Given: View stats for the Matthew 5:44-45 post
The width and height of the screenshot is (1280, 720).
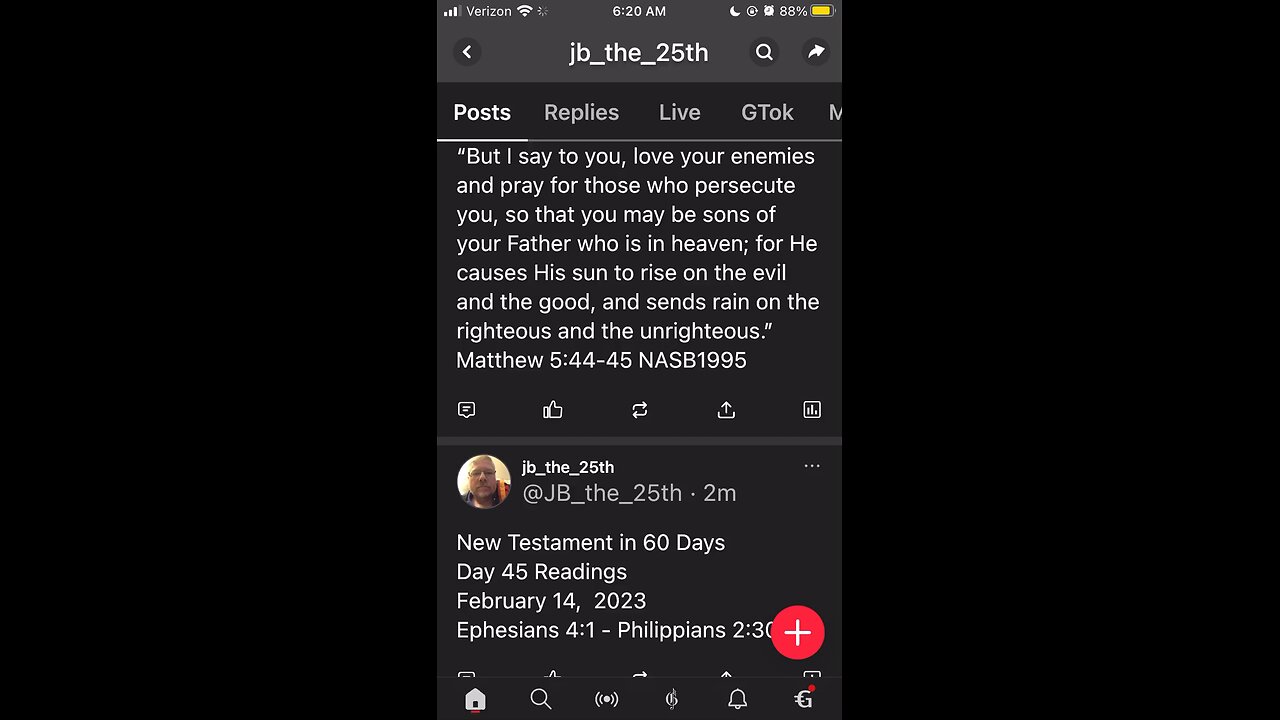Looking at the screenshot, I should [812, 410].
